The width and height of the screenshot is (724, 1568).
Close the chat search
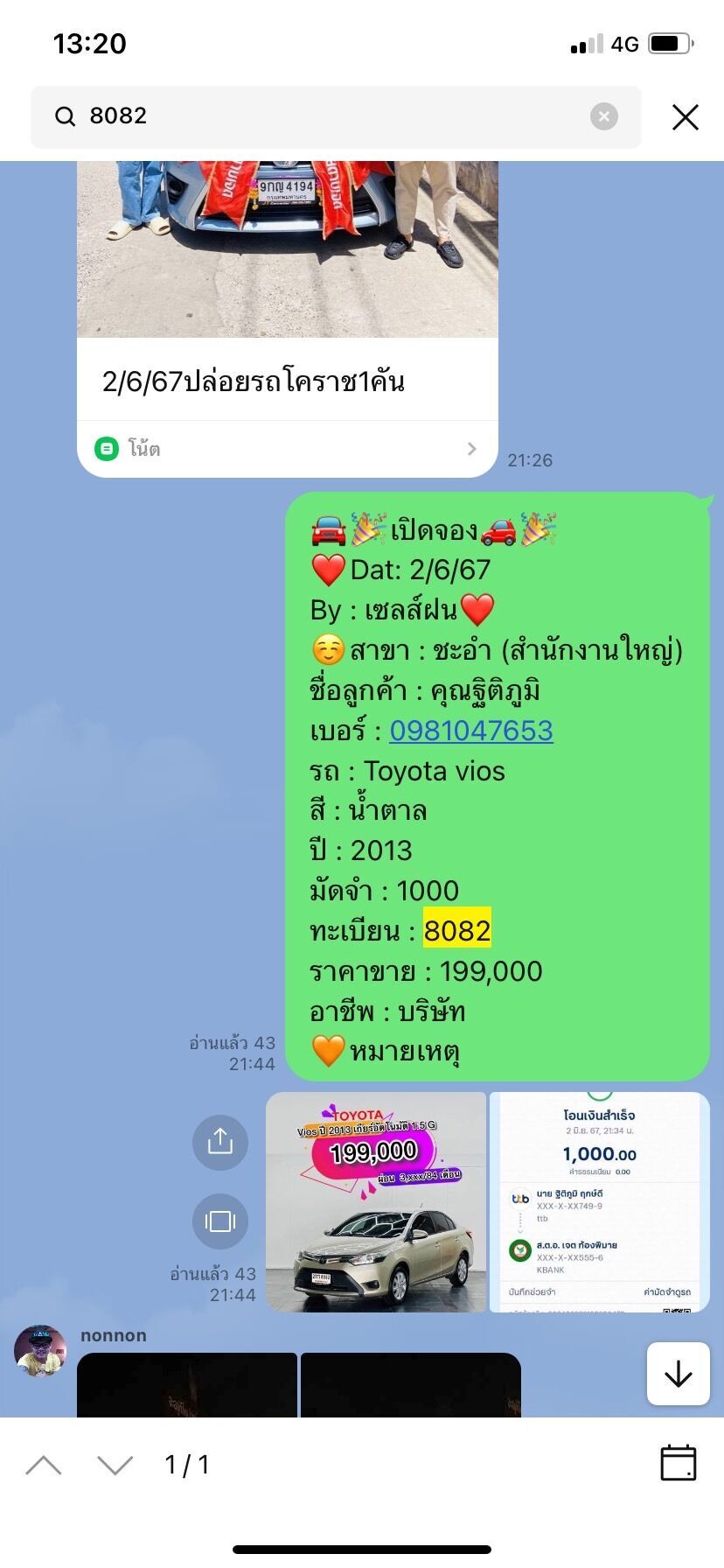[685, 116]
